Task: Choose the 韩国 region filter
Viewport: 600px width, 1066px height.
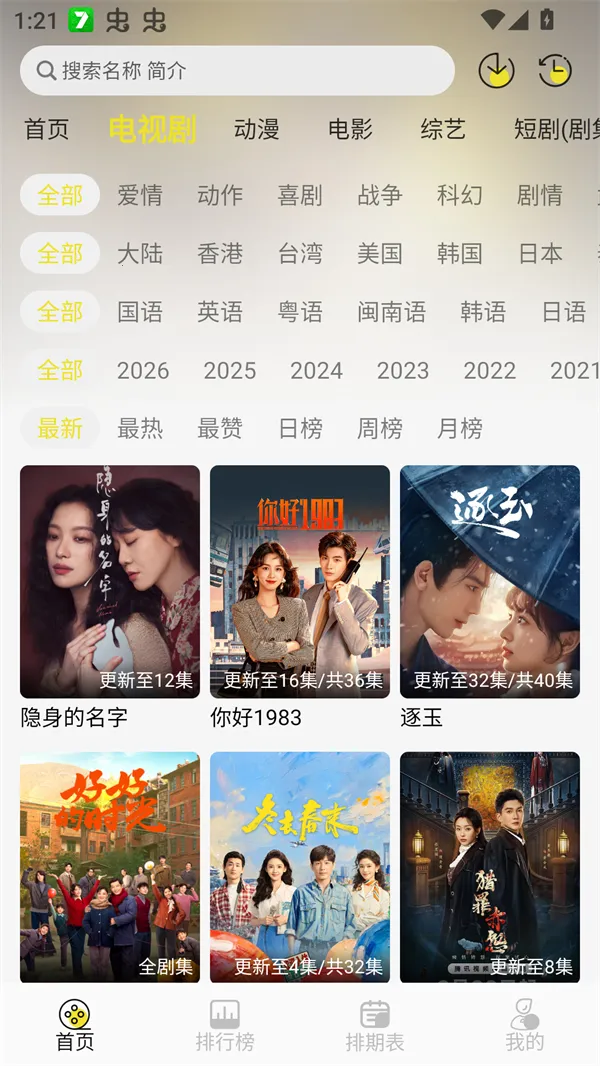Action: pos(460,253)
